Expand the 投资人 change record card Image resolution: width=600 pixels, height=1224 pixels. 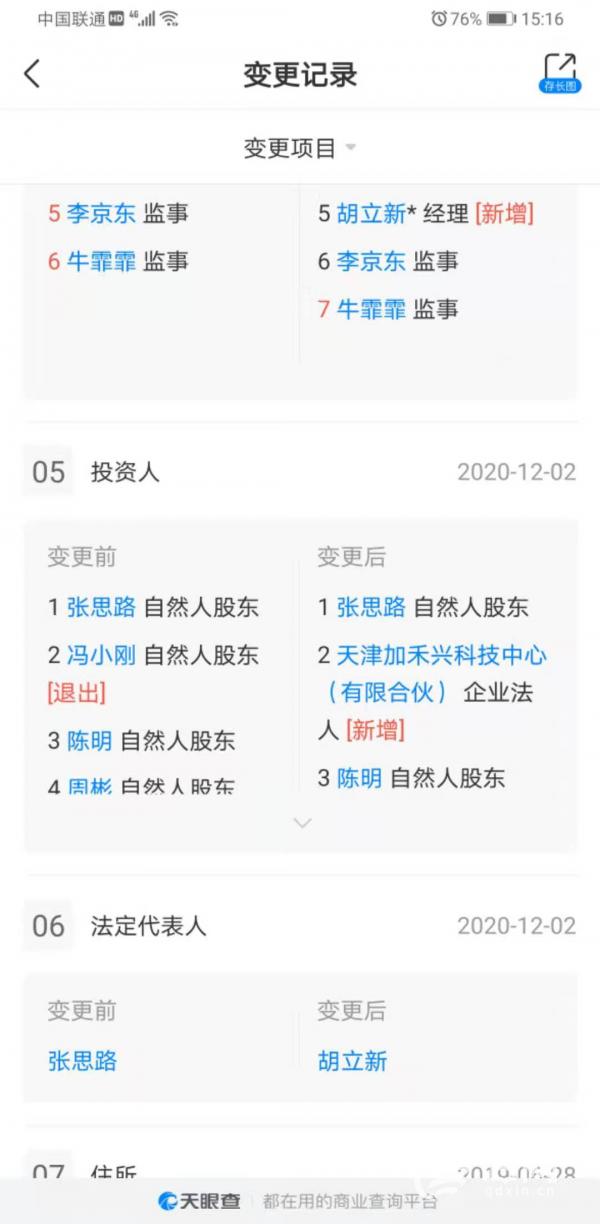pyautogui.click(x=302, y=822)
